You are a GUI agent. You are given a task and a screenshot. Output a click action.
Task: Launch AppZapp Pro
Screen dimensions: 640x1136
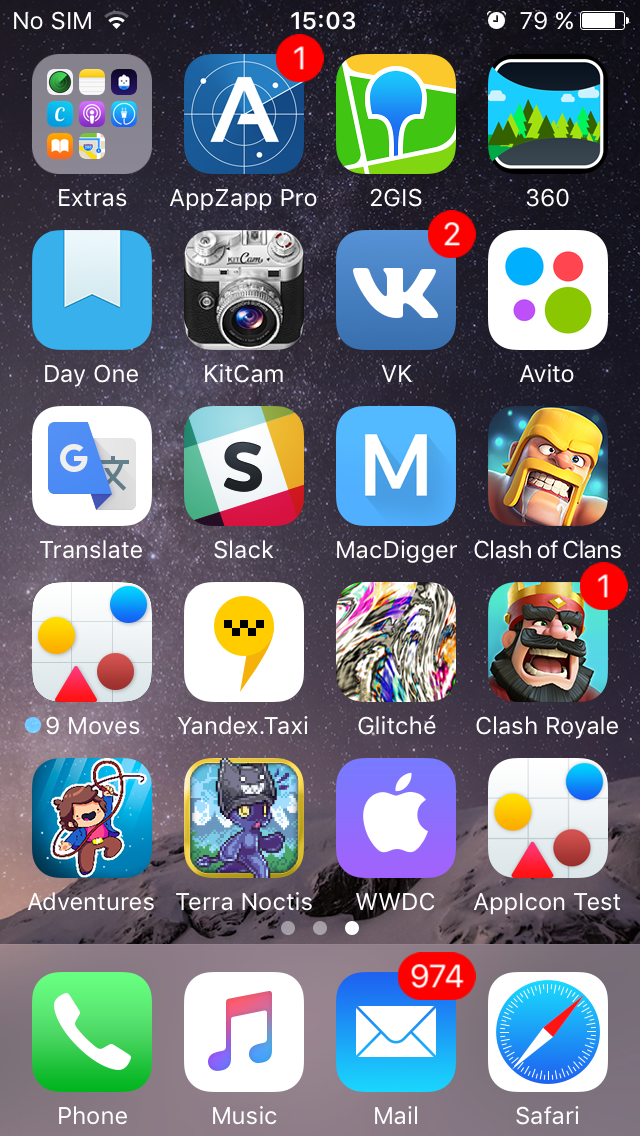244,114
